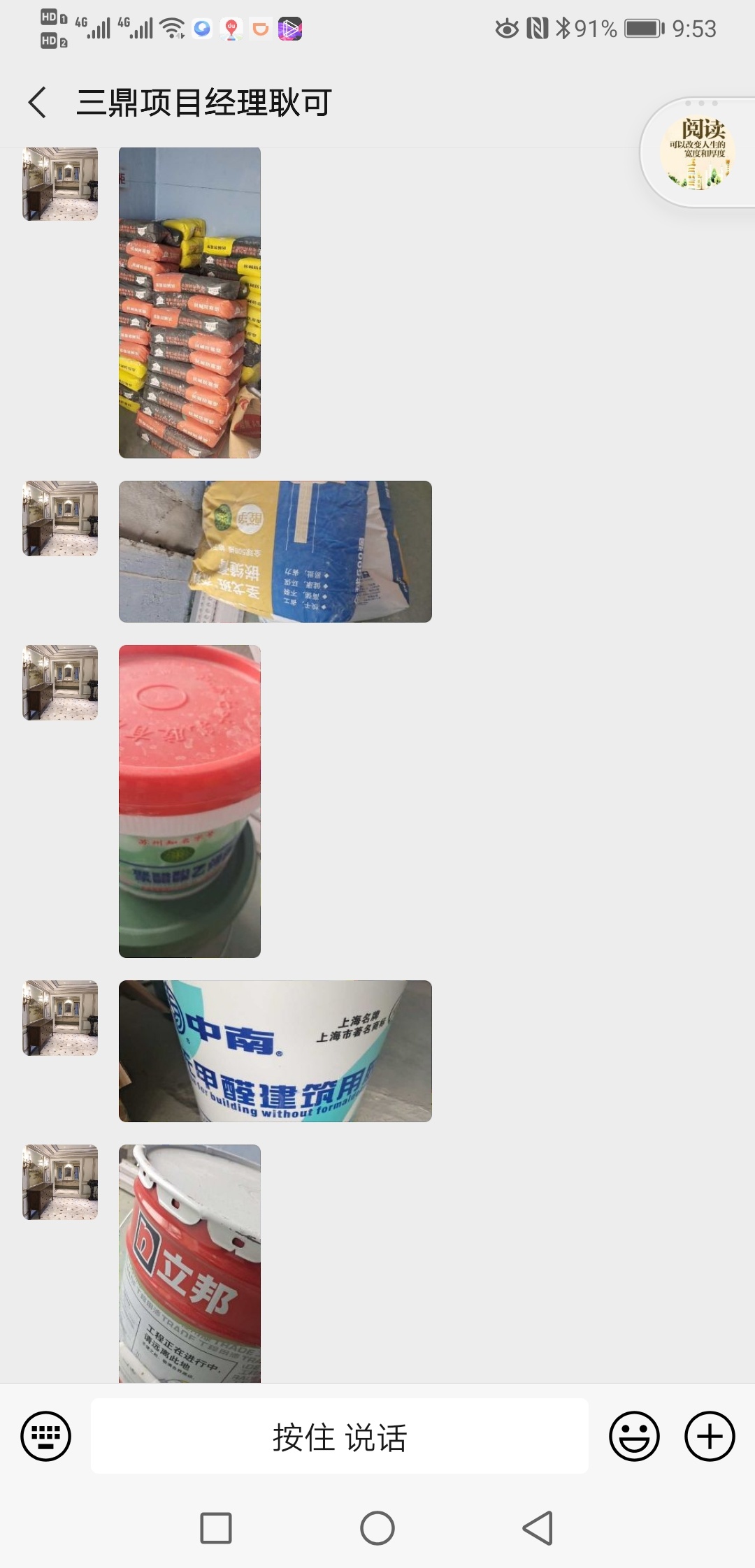
Task: Open the 立邦 paint bucket photo
Action: click(x=189, y=1263)
